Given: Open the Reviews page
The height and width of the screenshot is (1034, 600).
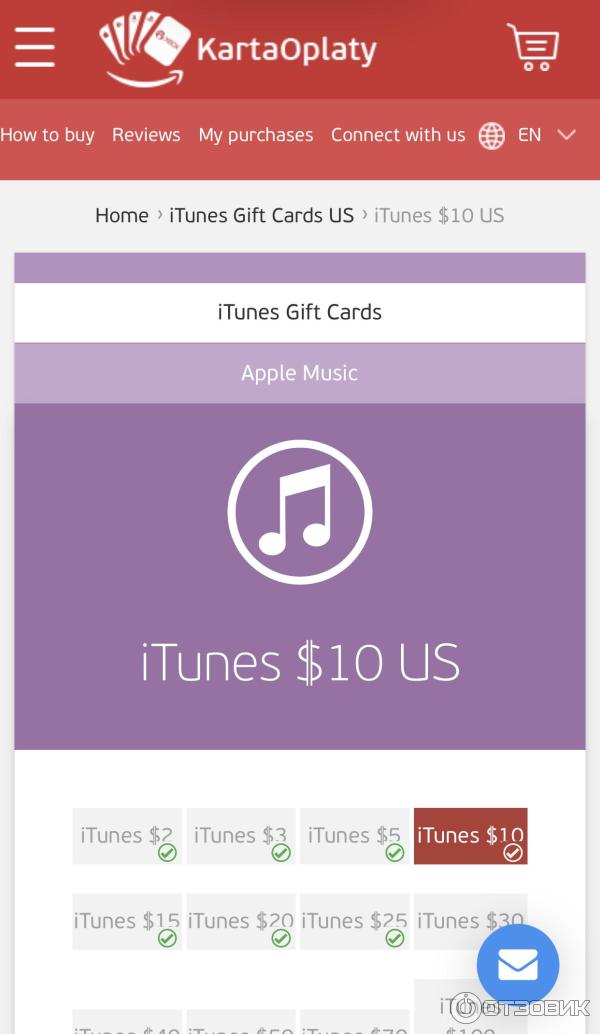Looking at the screenshot, I should [146, 135].
